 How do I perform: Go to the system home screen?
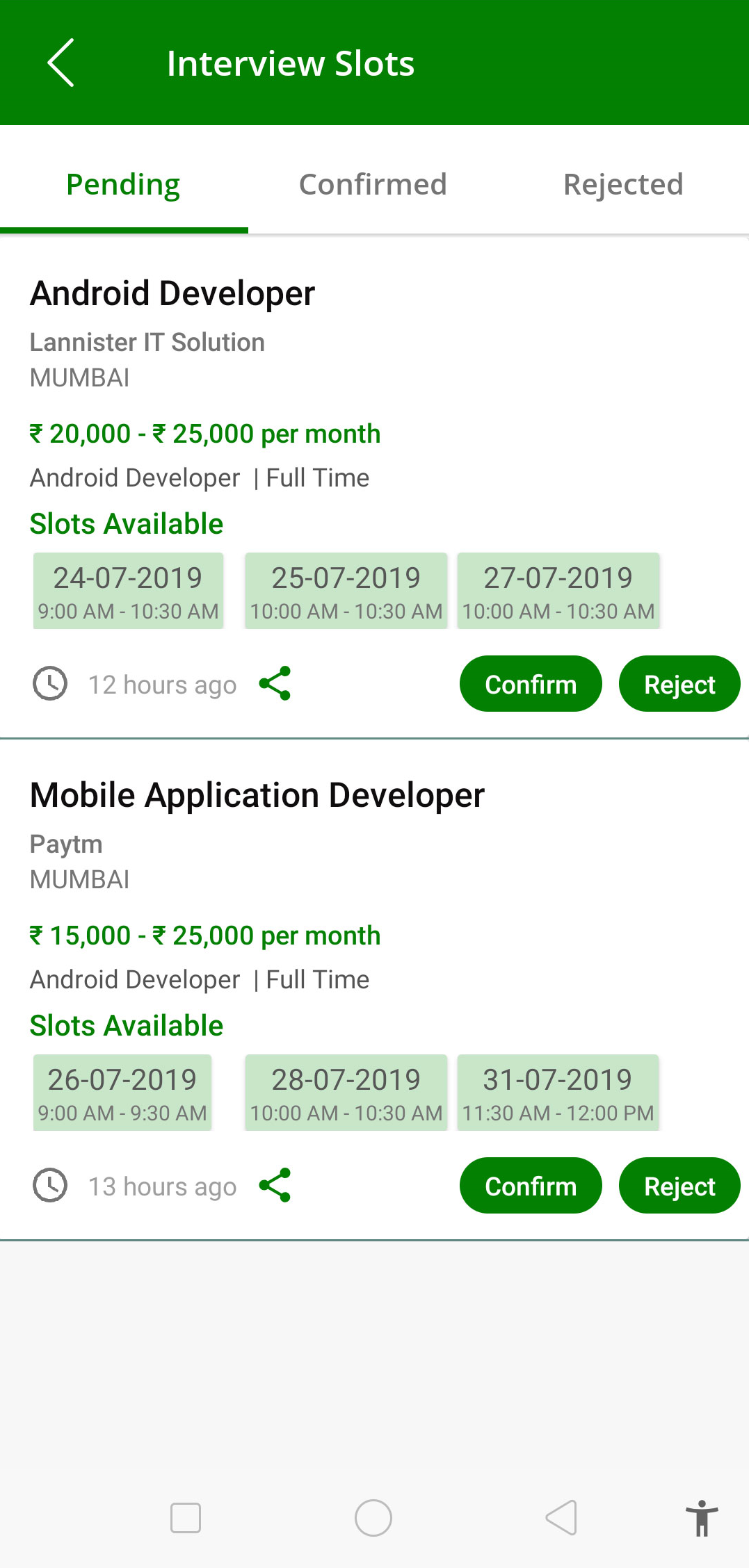[373, 1518]
